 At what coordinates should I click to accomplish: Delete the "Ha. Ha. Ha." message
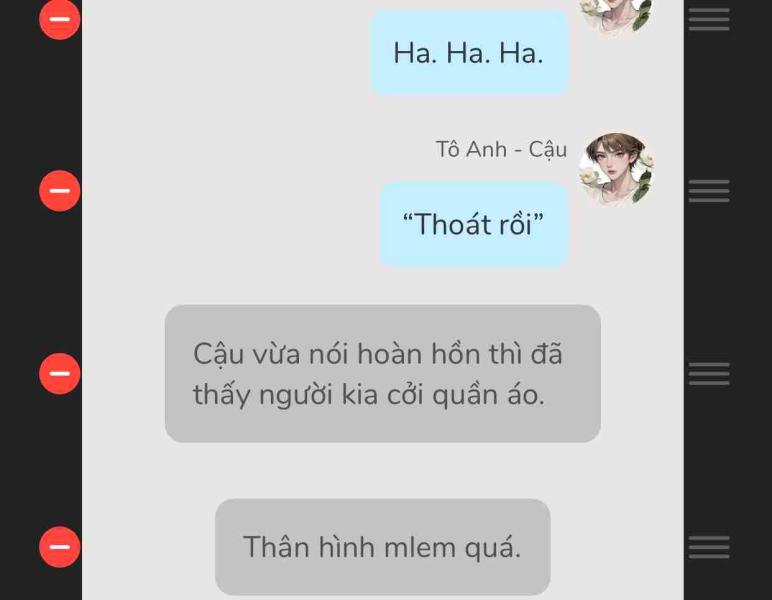click(59, 19)
